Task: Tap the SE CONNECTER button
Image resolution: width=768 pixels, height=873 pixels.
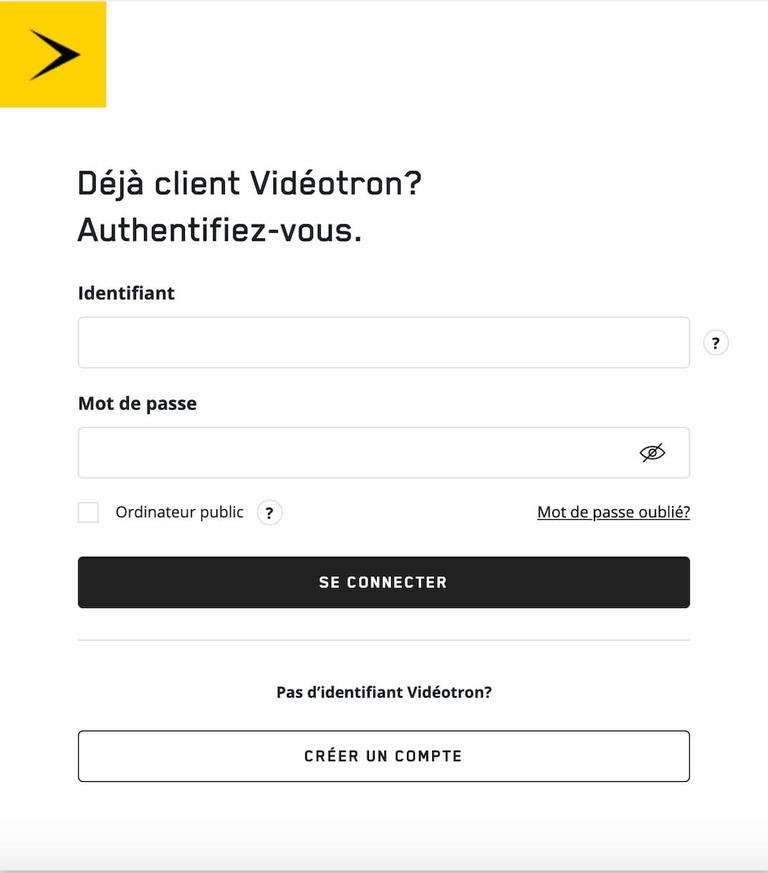Action: pyautogui.click(x=383, y=582)
